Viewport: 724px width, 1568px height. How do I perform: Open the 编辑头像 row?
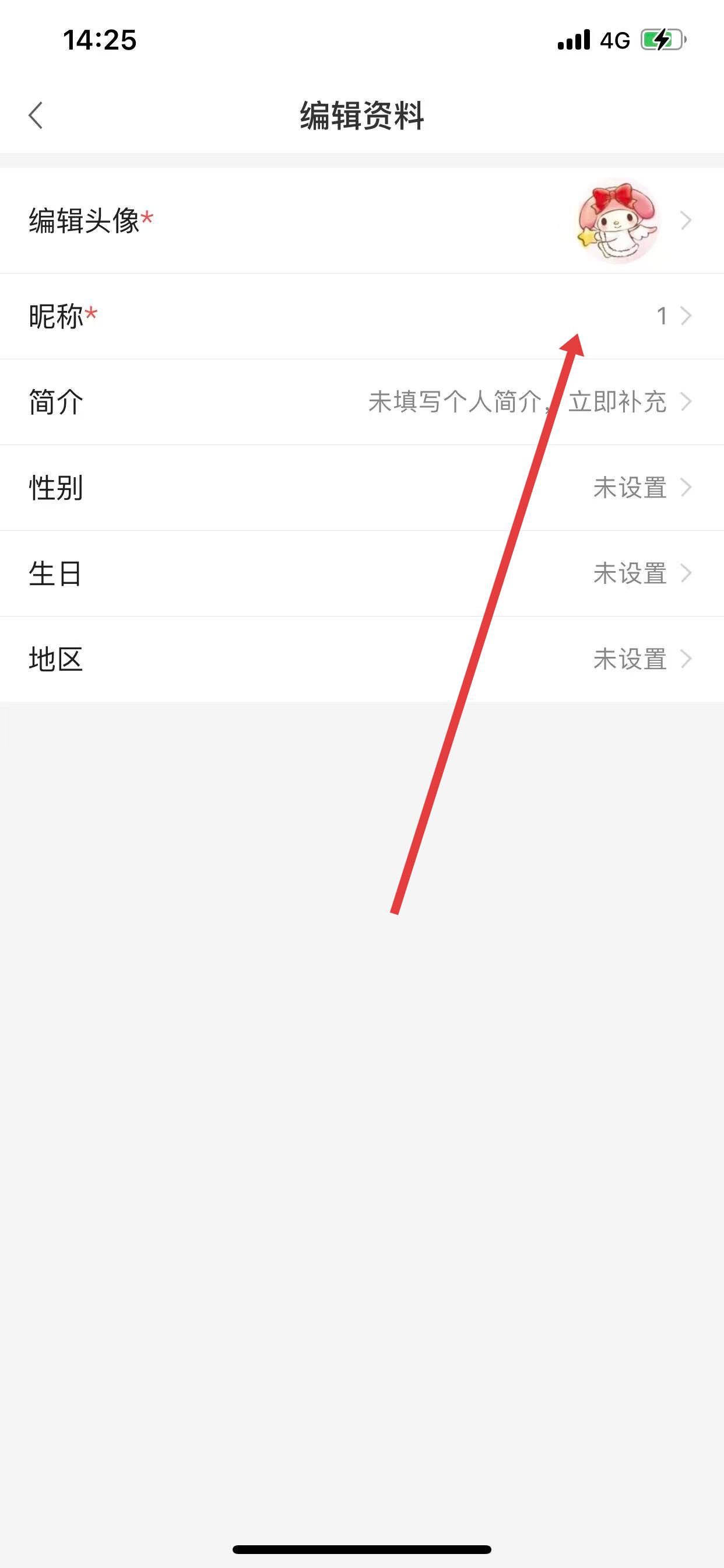point(361,220)
